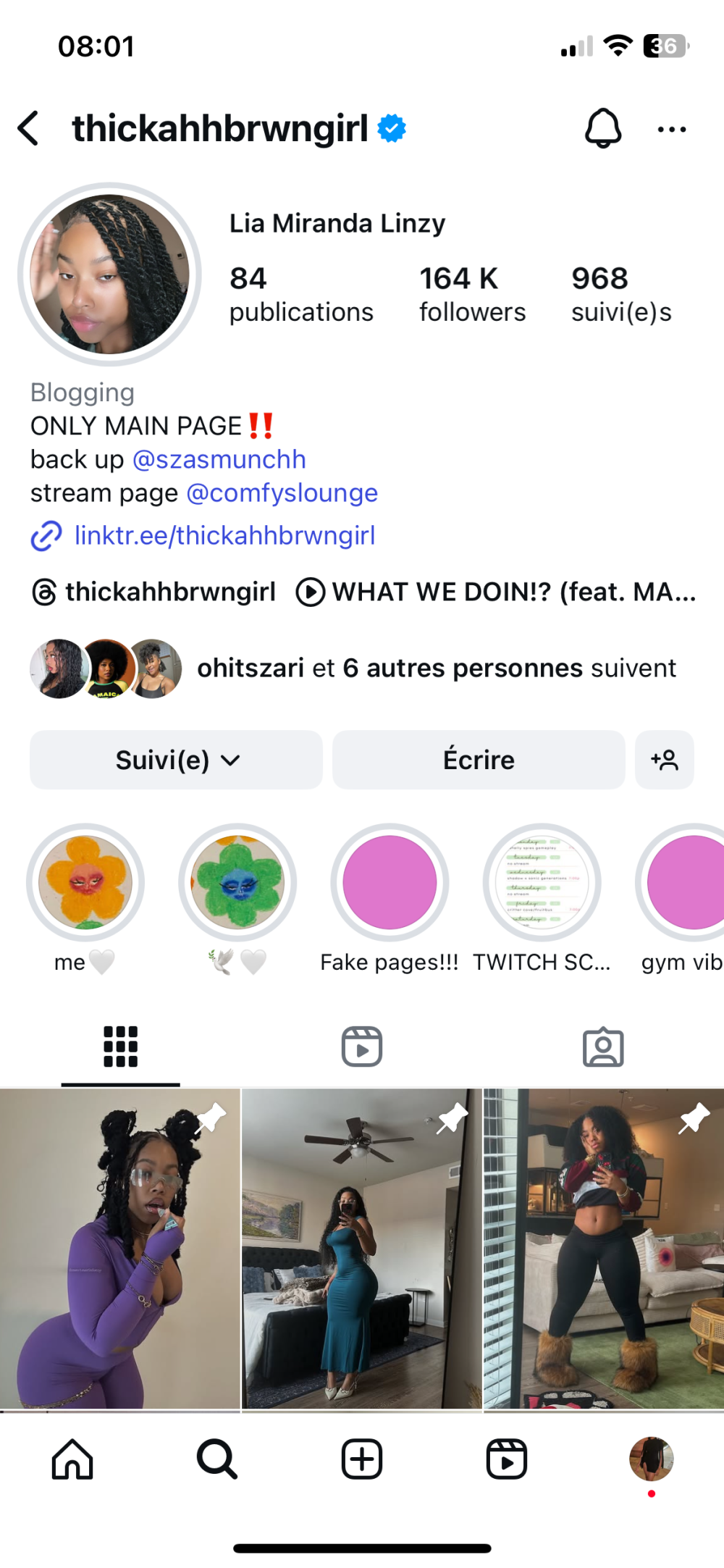This screenshot has width=724, height=1568.
Task: Tap the suggested accounts add-person button
Action: [664, 760]
